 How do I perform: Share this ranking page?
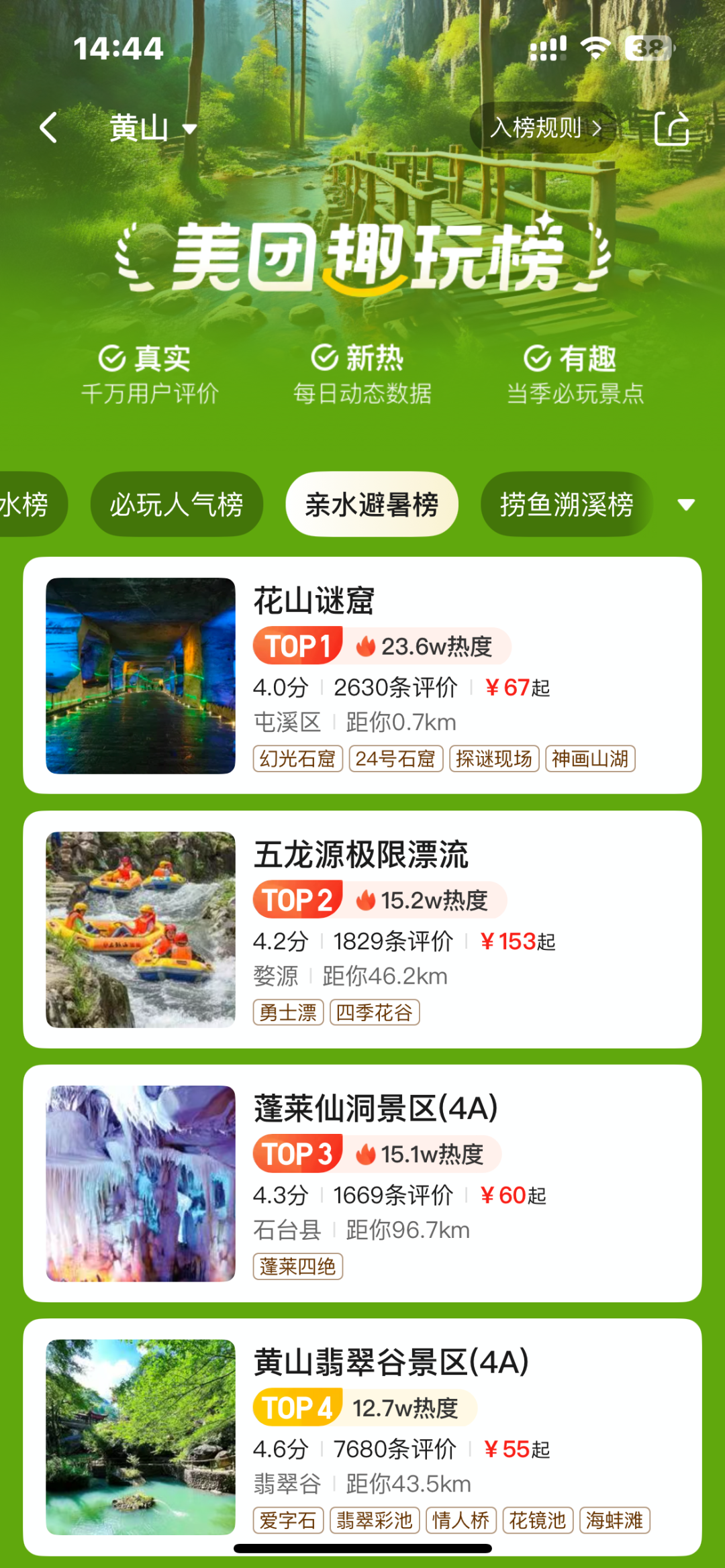pos(672,127)
